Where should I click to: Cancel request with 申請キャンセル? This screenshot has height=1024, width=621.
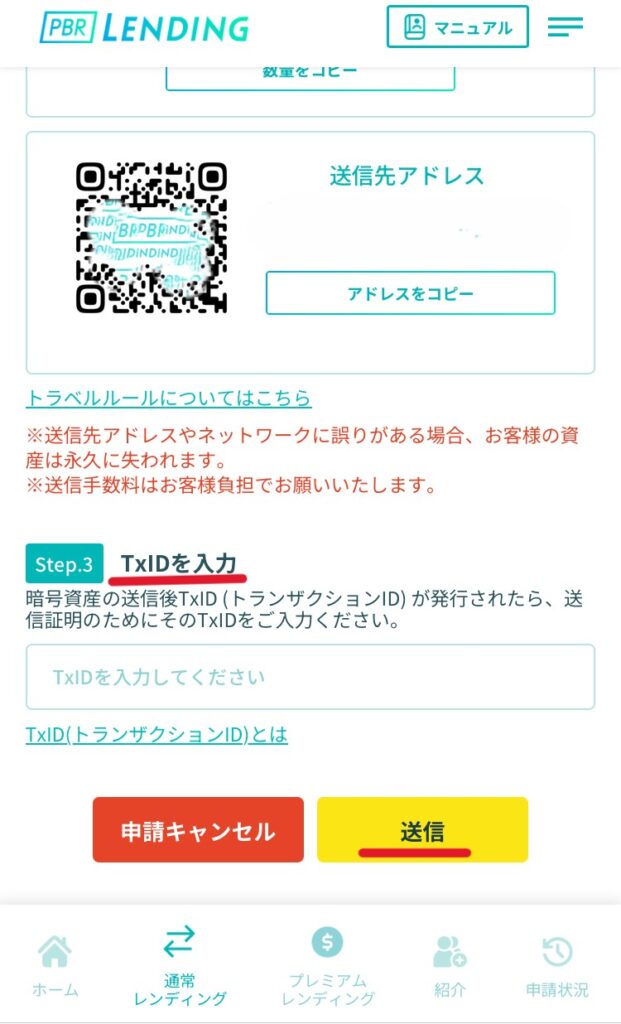pyautogui.click(x=198, y=830)
